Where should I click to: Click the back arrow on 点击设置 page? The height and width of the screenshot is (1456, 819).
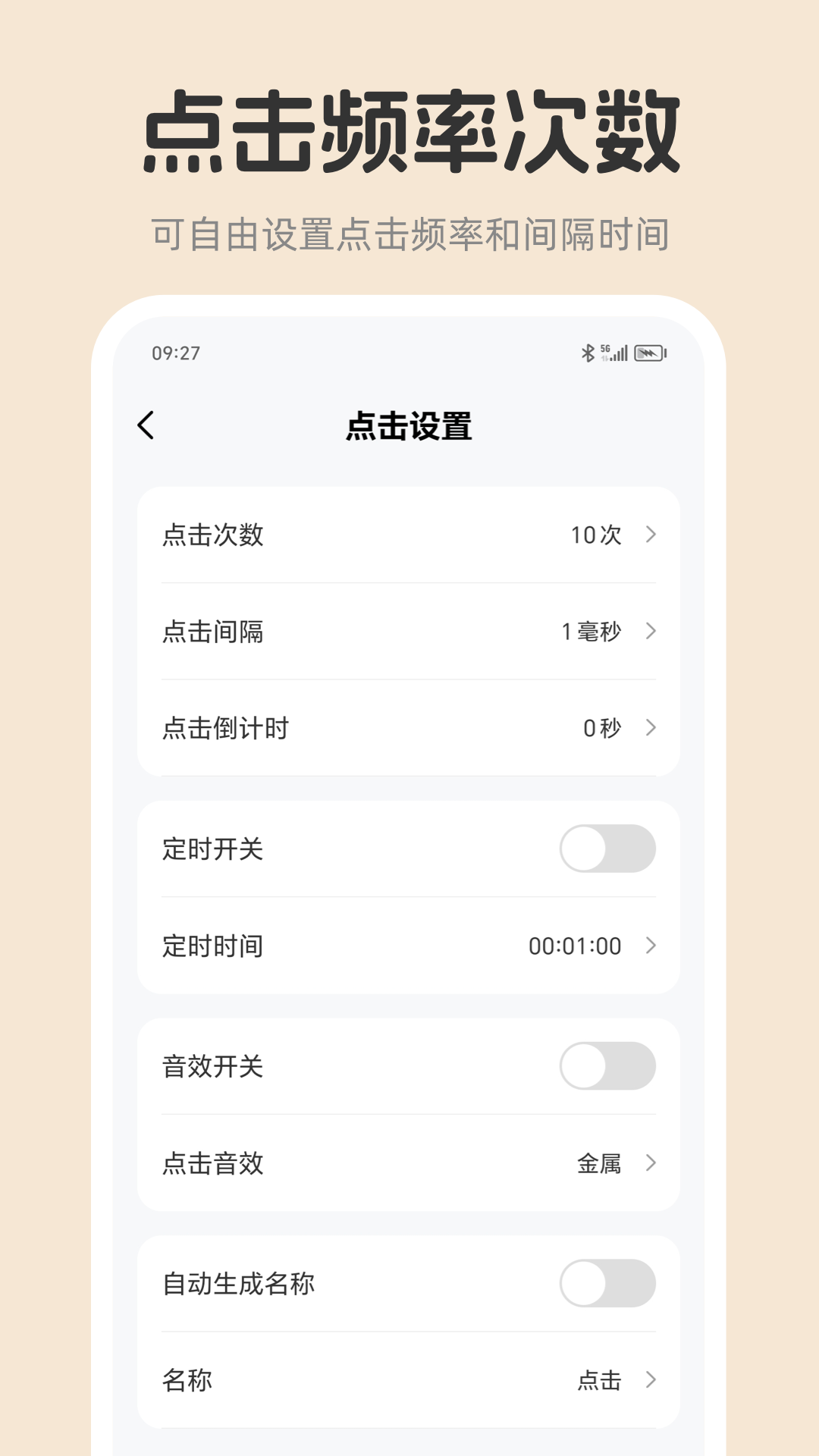tap(146, 425)
